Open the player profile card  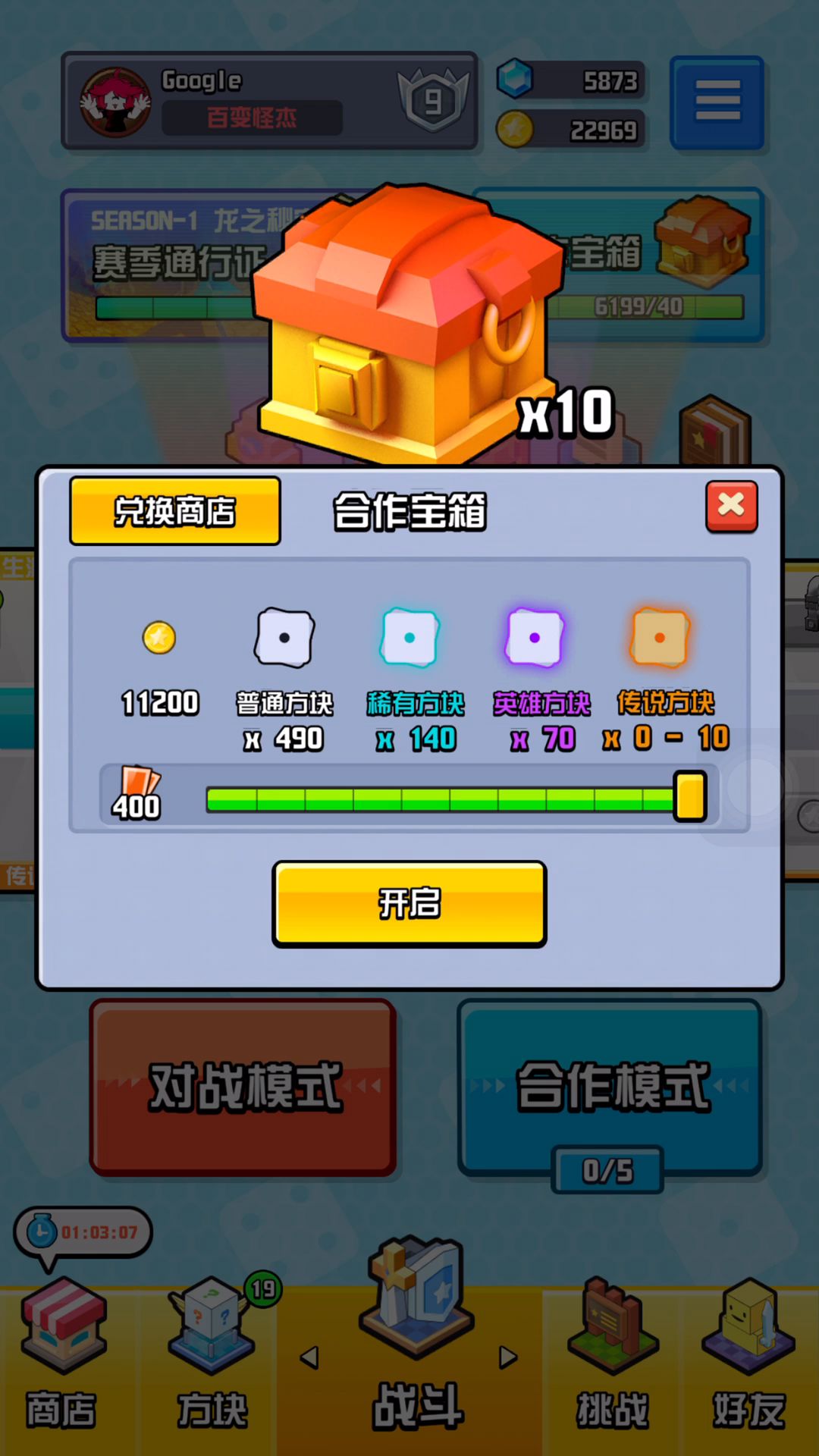pos(269,101)
